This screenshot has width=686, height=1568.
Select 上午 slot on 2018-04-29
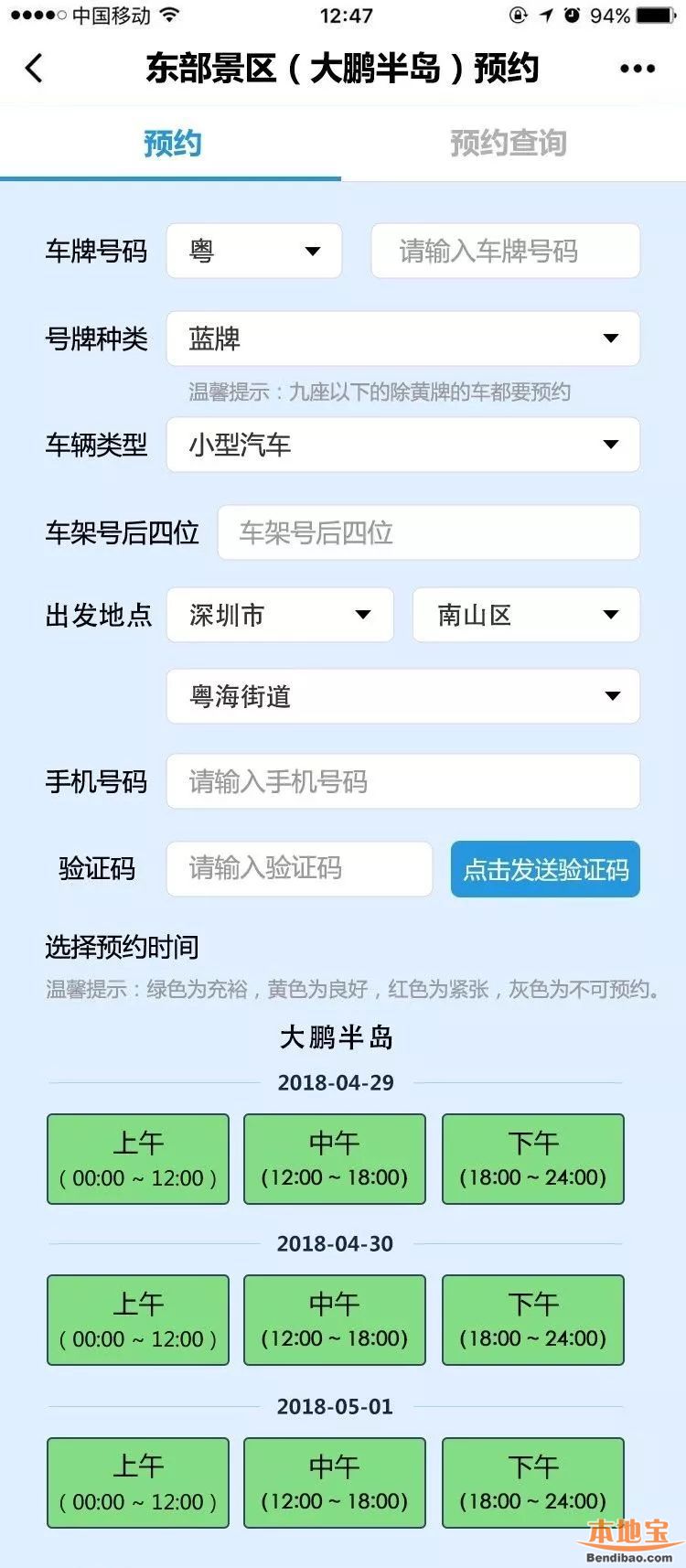(x=138, y=1158)
